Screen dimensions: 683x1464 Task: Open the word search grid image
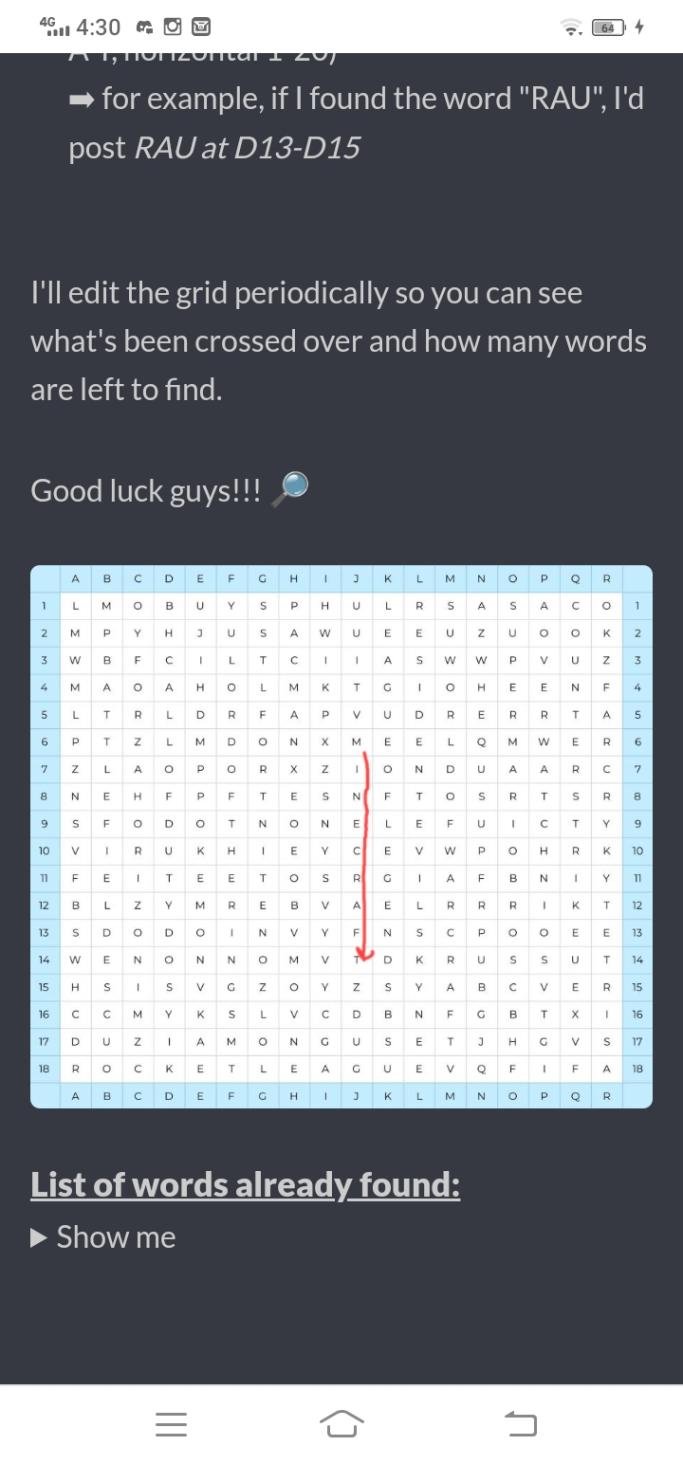[341, 836]
